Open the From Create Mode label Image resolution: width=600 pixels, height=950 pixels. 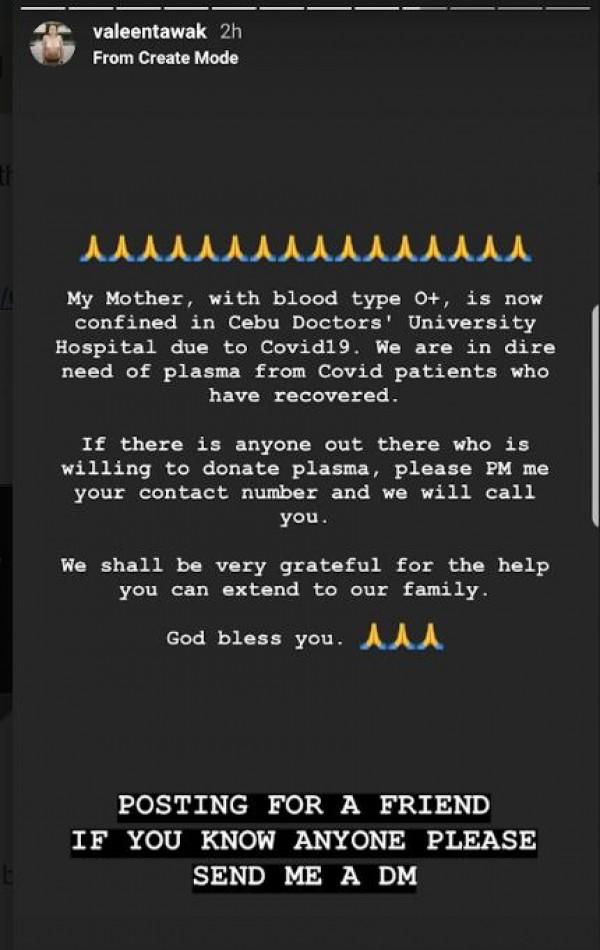coord(165,58)
